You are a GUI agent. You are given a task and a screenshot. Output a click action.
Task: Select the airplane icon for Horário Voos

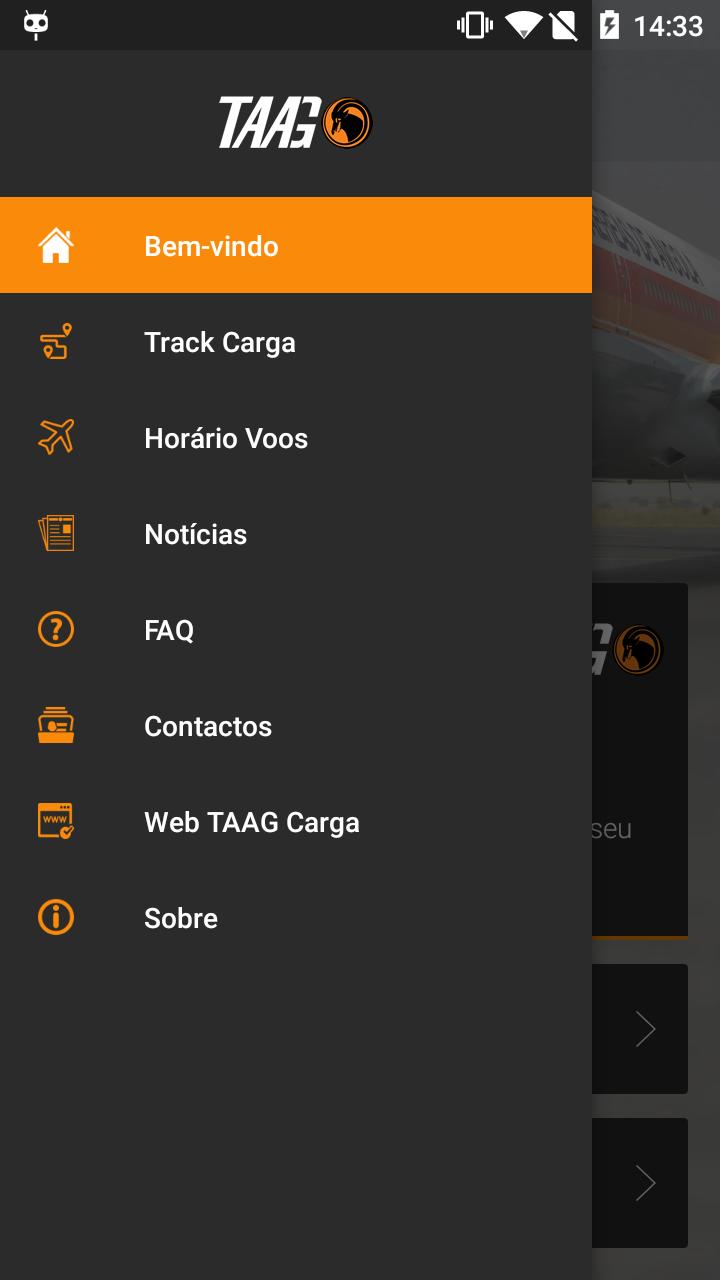pyautogui.click(x=56, y=437)
